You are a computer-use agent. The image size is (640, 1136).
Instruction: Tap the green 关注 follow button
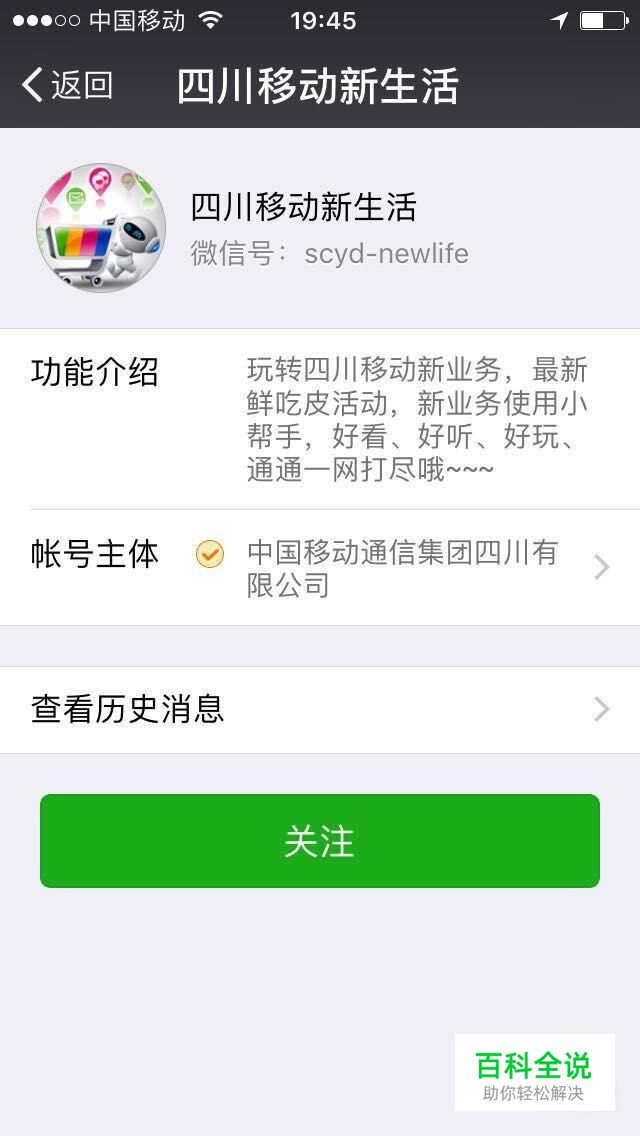coord(320,840)
